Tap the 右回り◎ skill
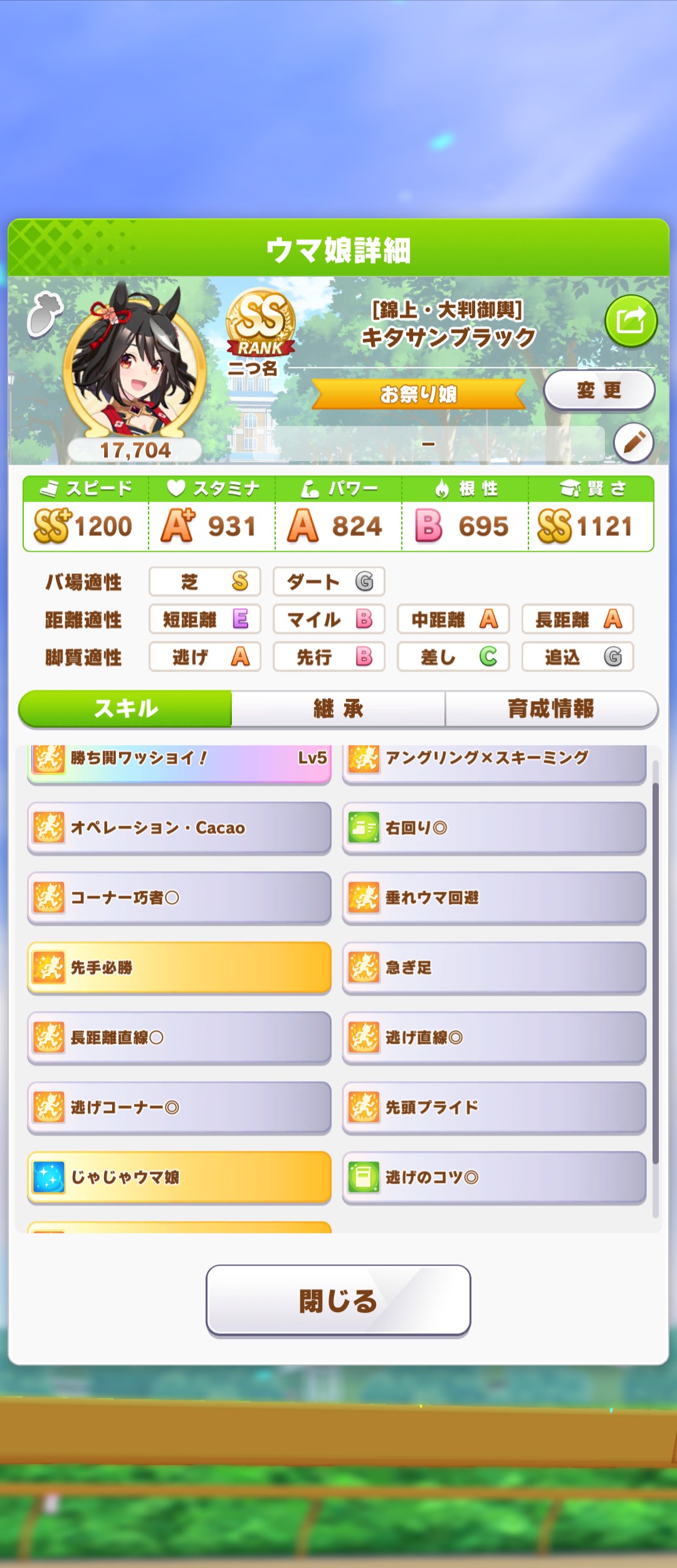The image size is (677, 1568). [x=494, y=828]
